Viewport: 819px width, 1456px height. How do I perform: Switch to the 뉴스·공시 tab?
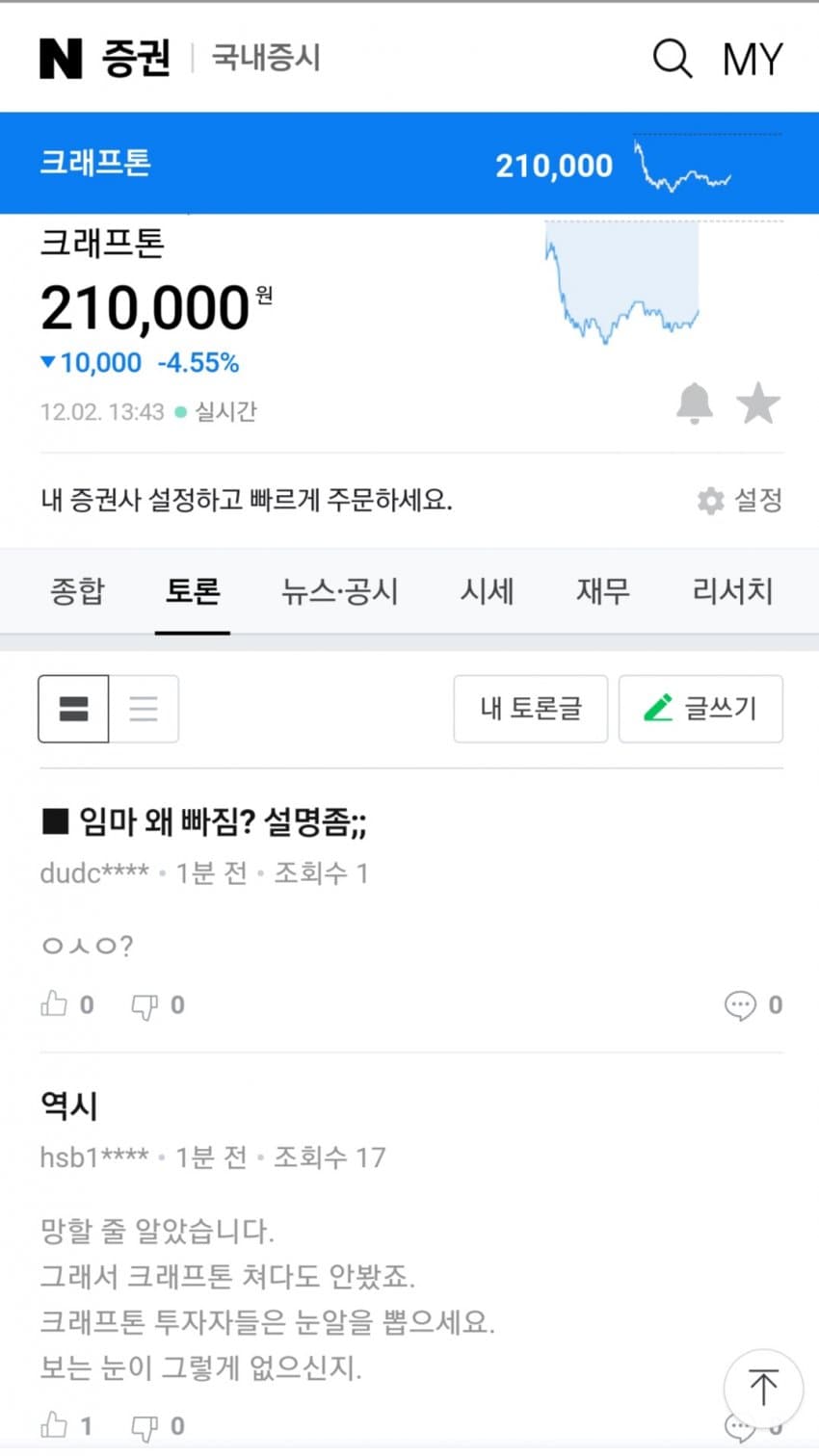coord(339,590)
